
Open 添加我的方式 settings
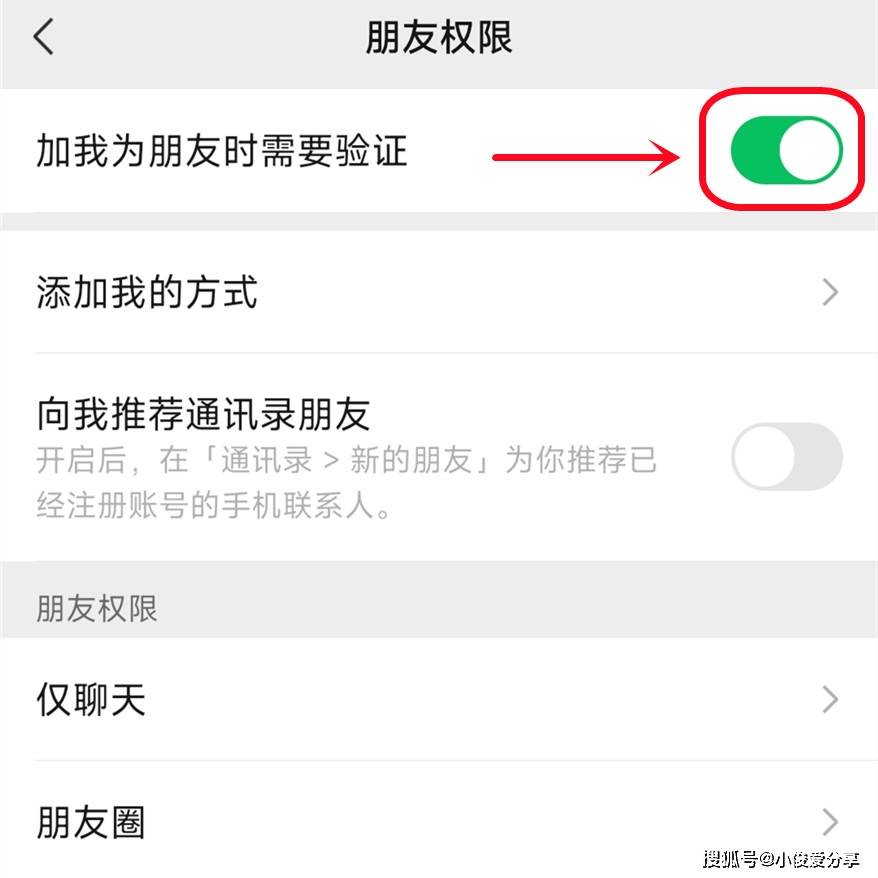438,293
